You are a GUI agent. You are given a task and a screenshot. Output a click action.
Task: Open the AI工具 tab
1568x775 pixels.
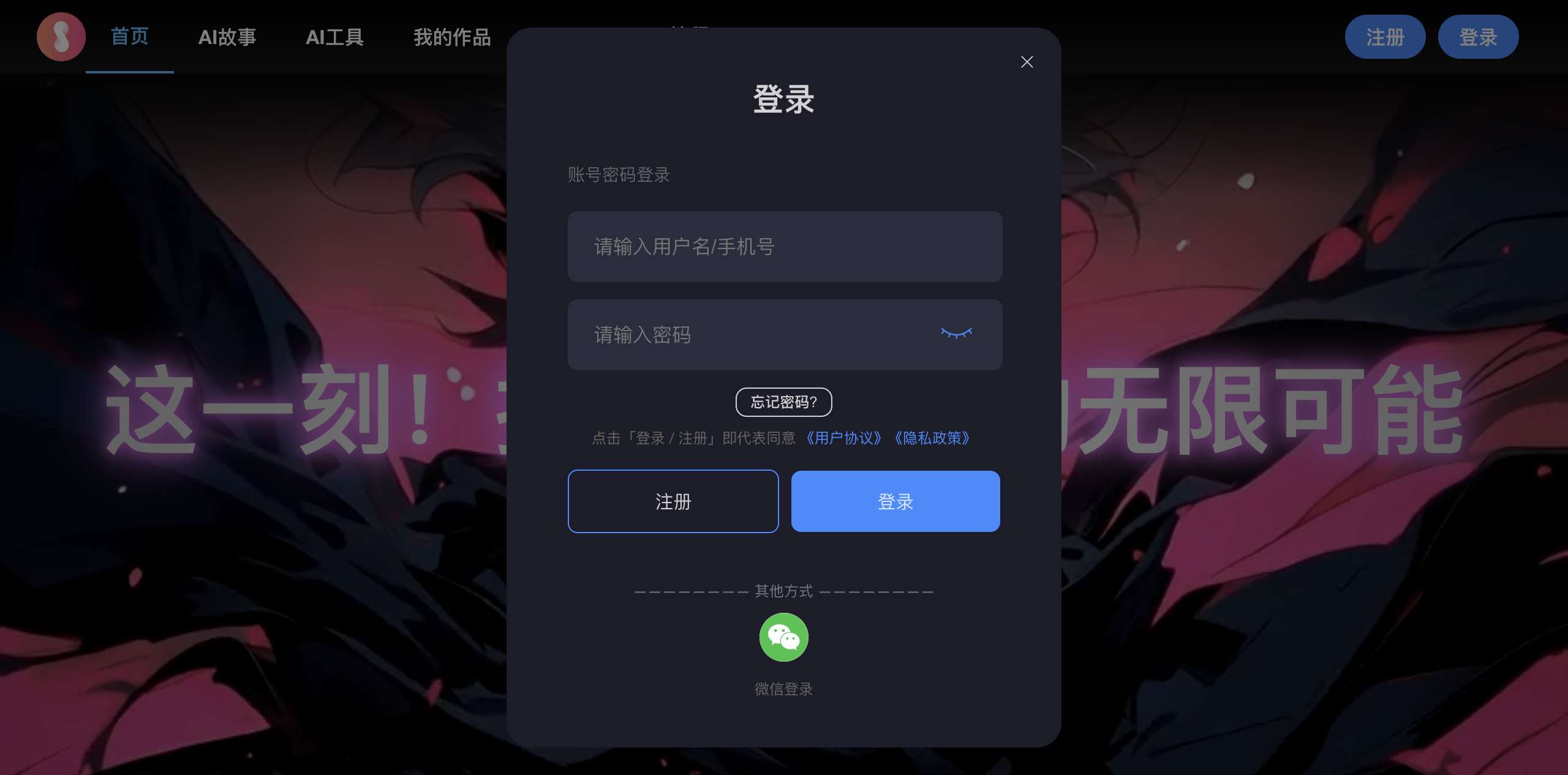[334, 37]
